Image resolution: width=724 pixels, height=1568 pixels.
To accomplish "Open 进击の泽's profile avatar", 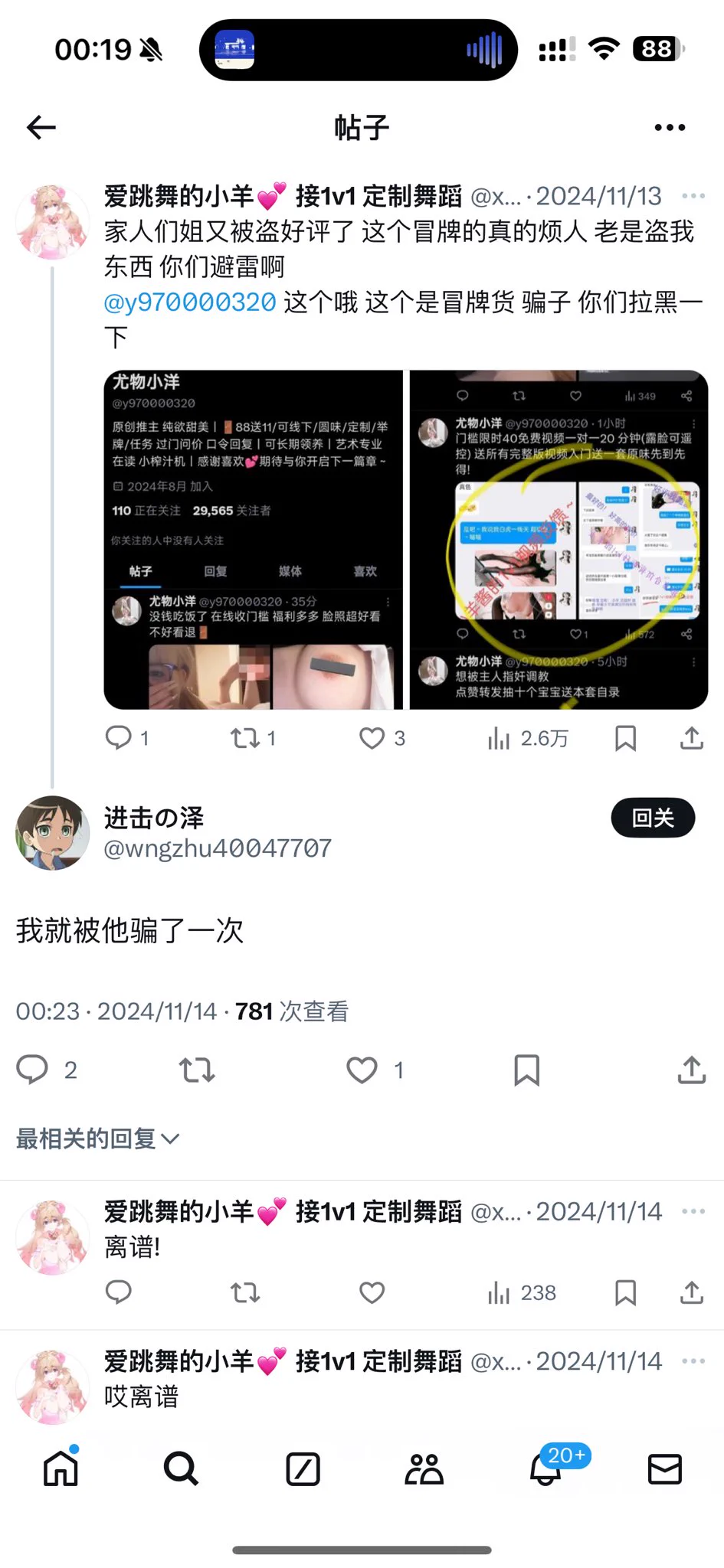I will click(52, 833).
